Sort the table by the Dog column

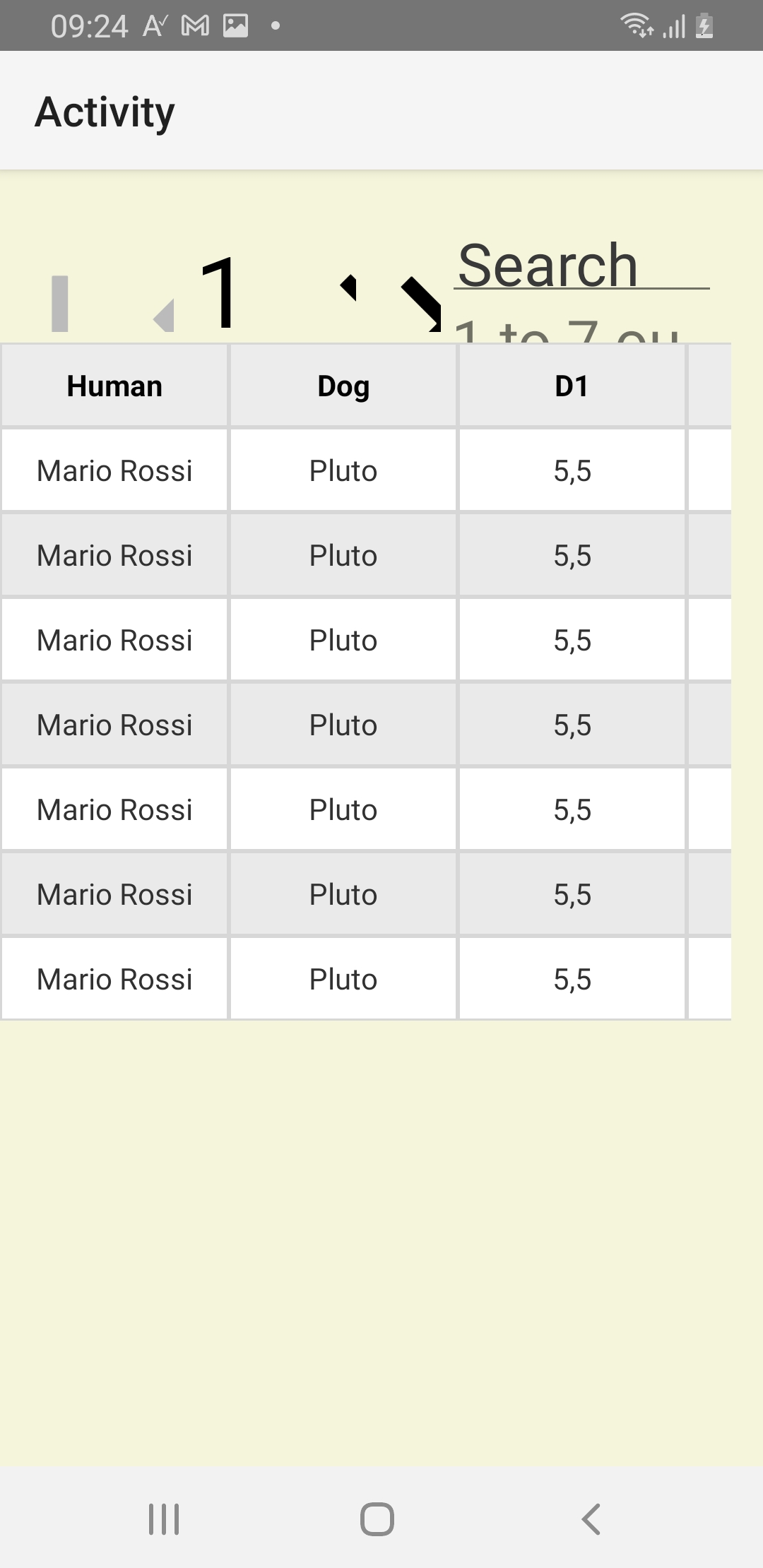343,386
